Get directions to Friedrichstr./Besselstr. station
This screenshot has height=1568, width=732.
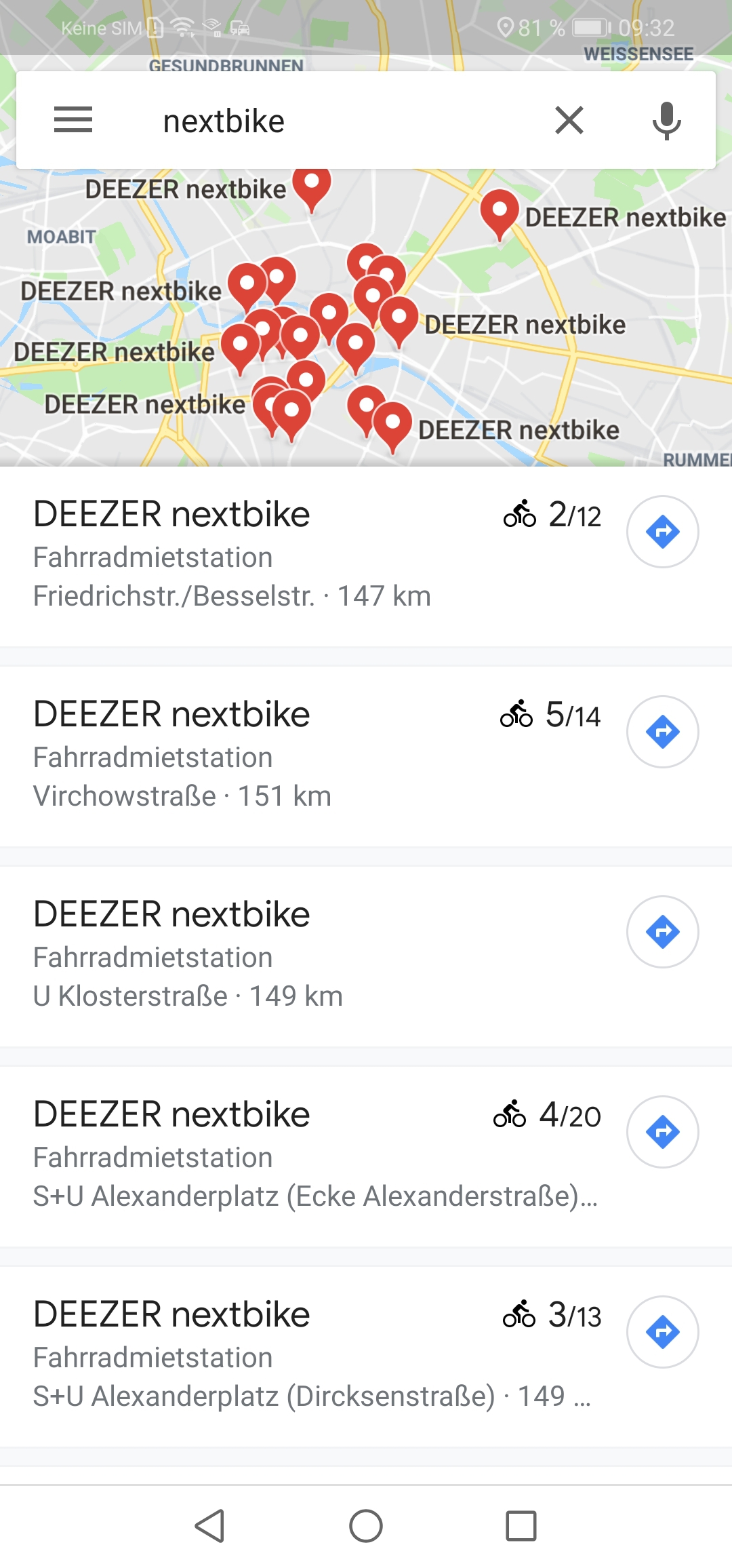tap(663, 532)
